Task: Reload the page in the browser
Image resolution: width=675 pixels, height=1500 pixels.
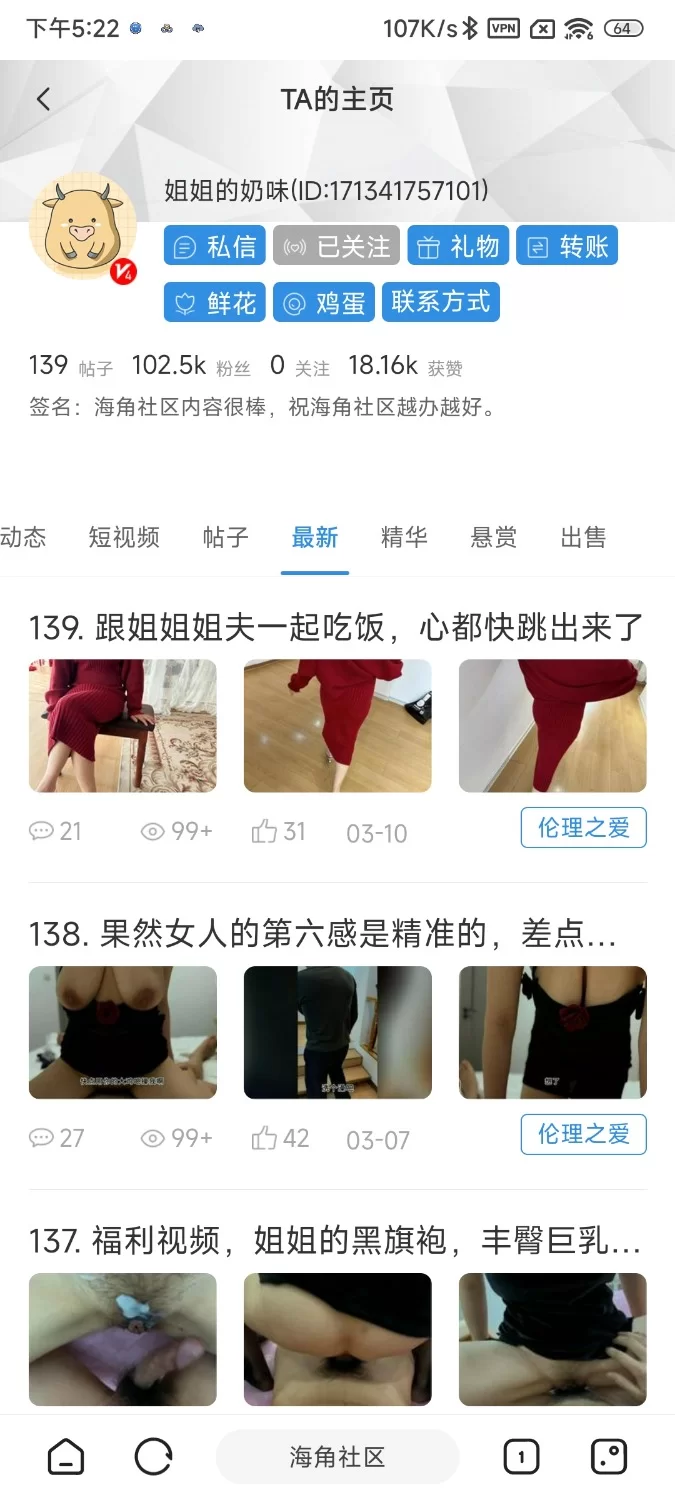Action: [153, 1457]
